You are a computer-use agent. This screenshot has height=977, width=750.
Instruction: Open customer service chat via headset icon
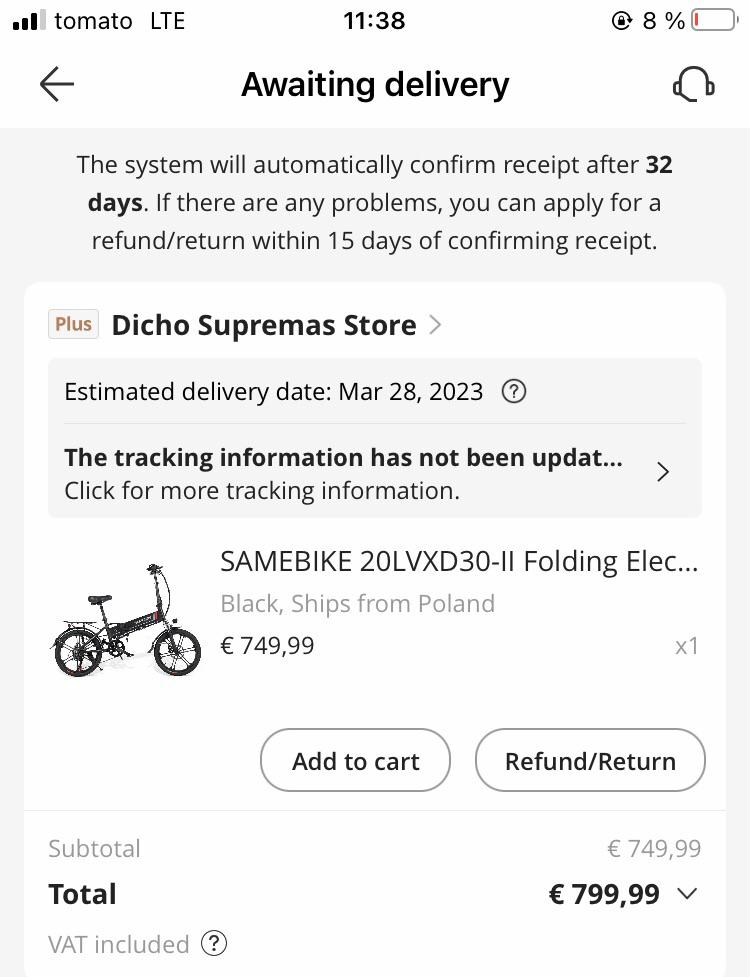pos(693,84)
